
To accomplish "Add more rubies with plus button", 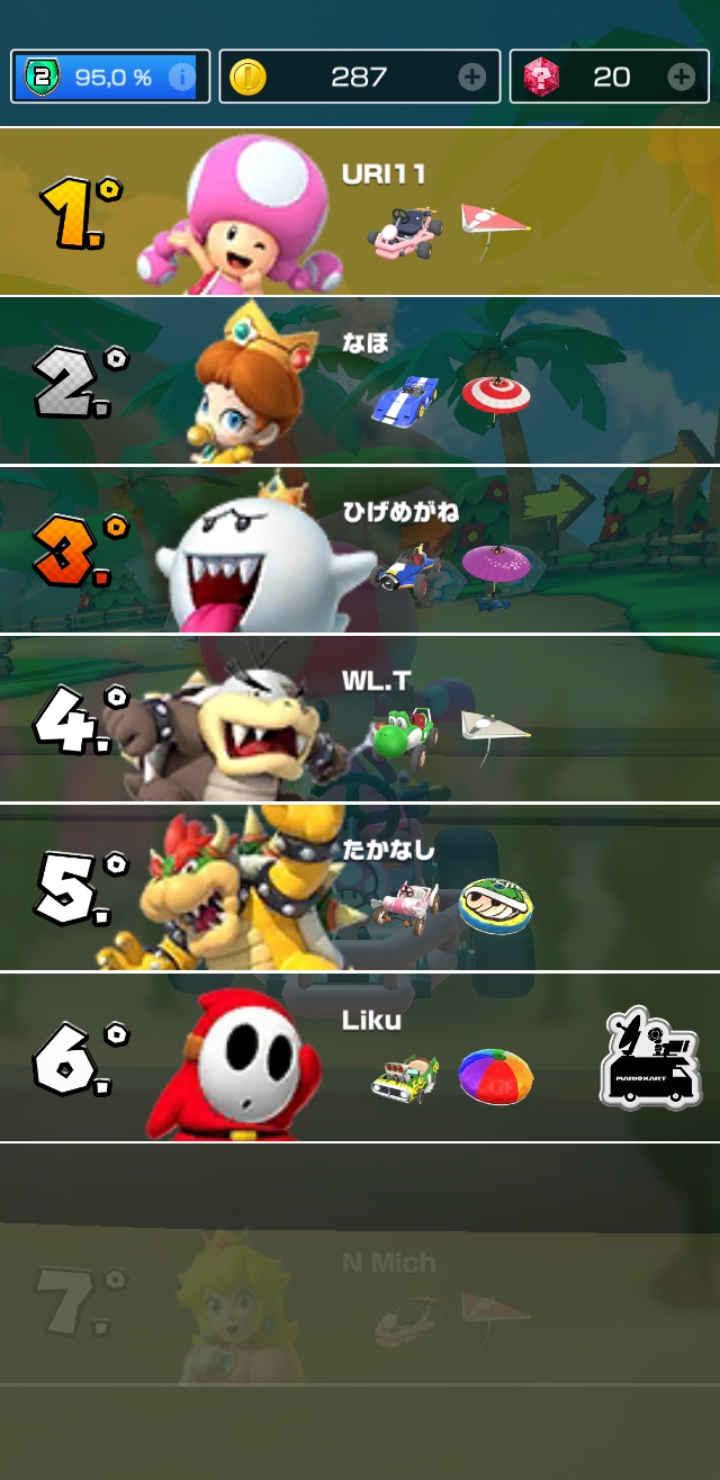I will [x=681, y=77].
